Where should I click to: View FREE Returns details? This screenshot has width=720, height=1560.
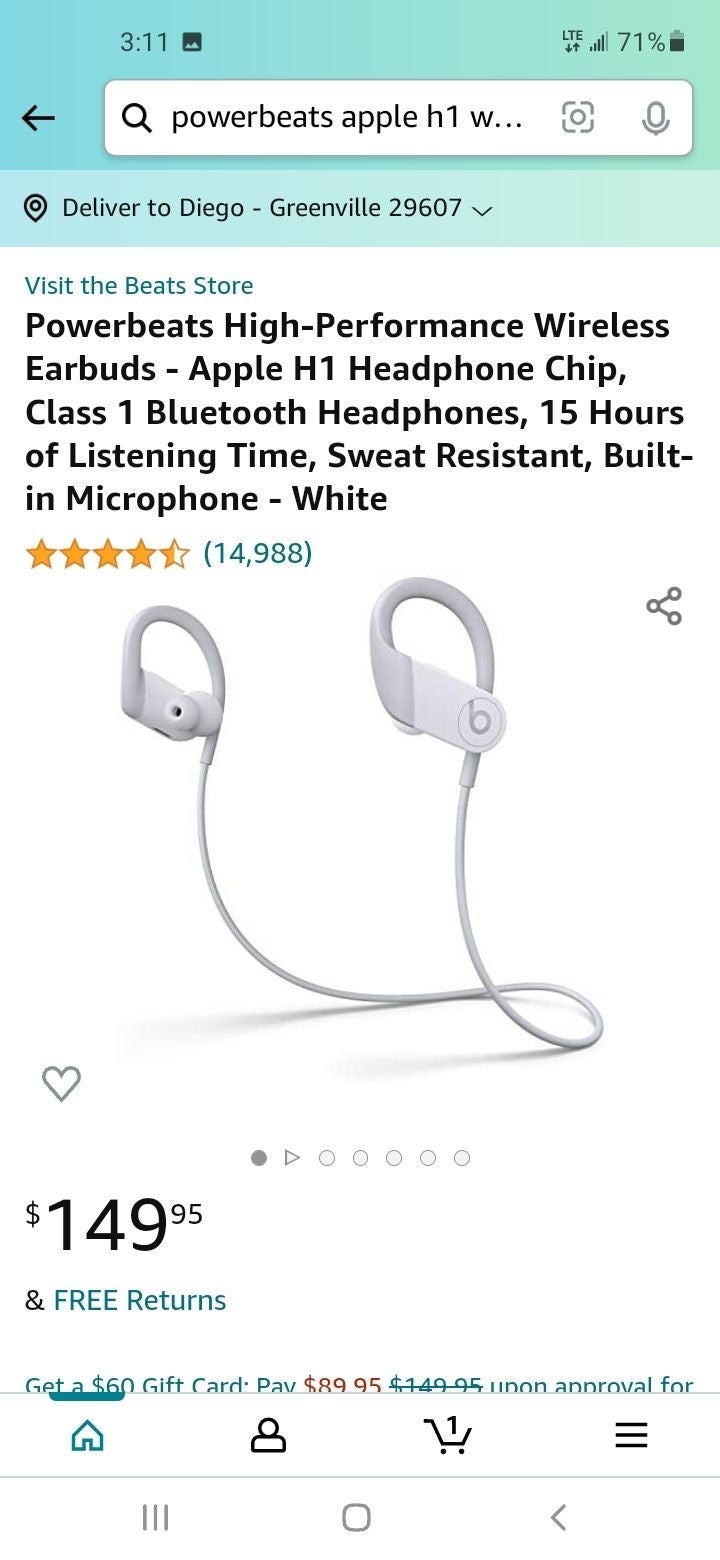tap(140, 1300)
